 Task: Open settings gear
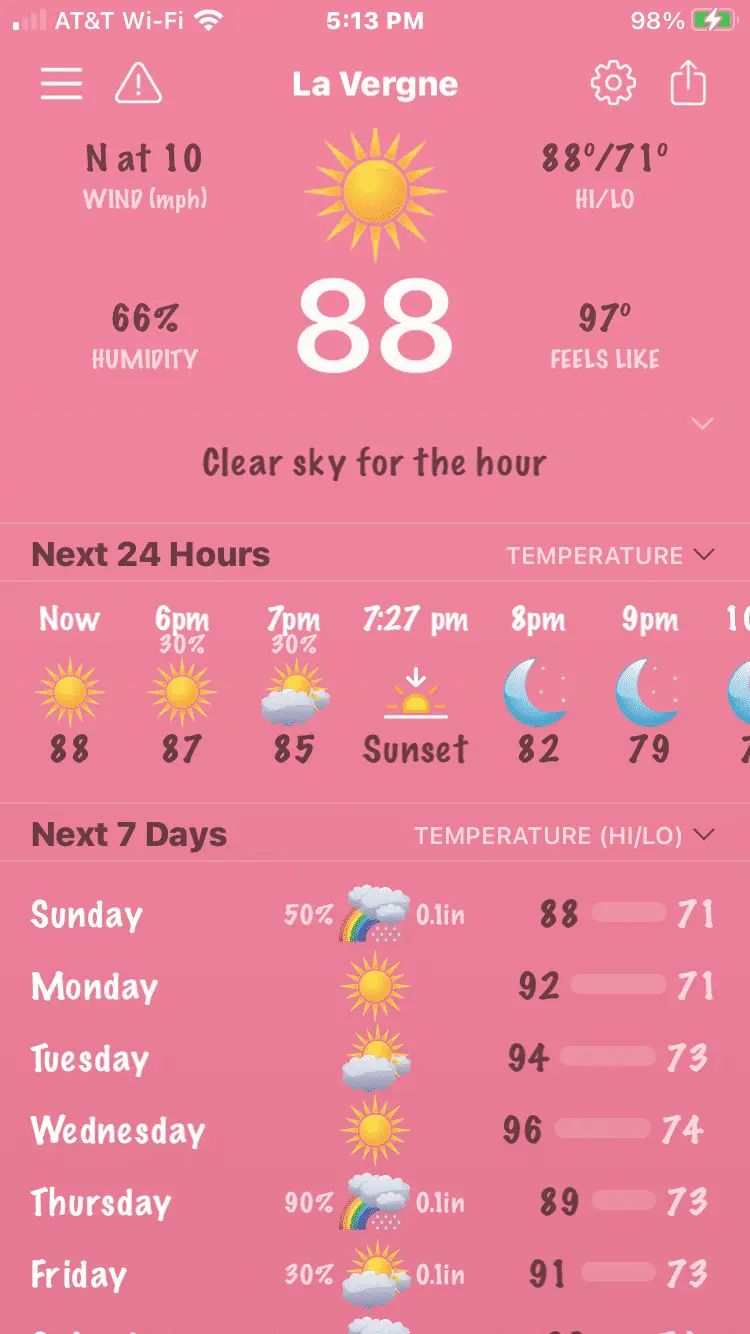(613, 84)
